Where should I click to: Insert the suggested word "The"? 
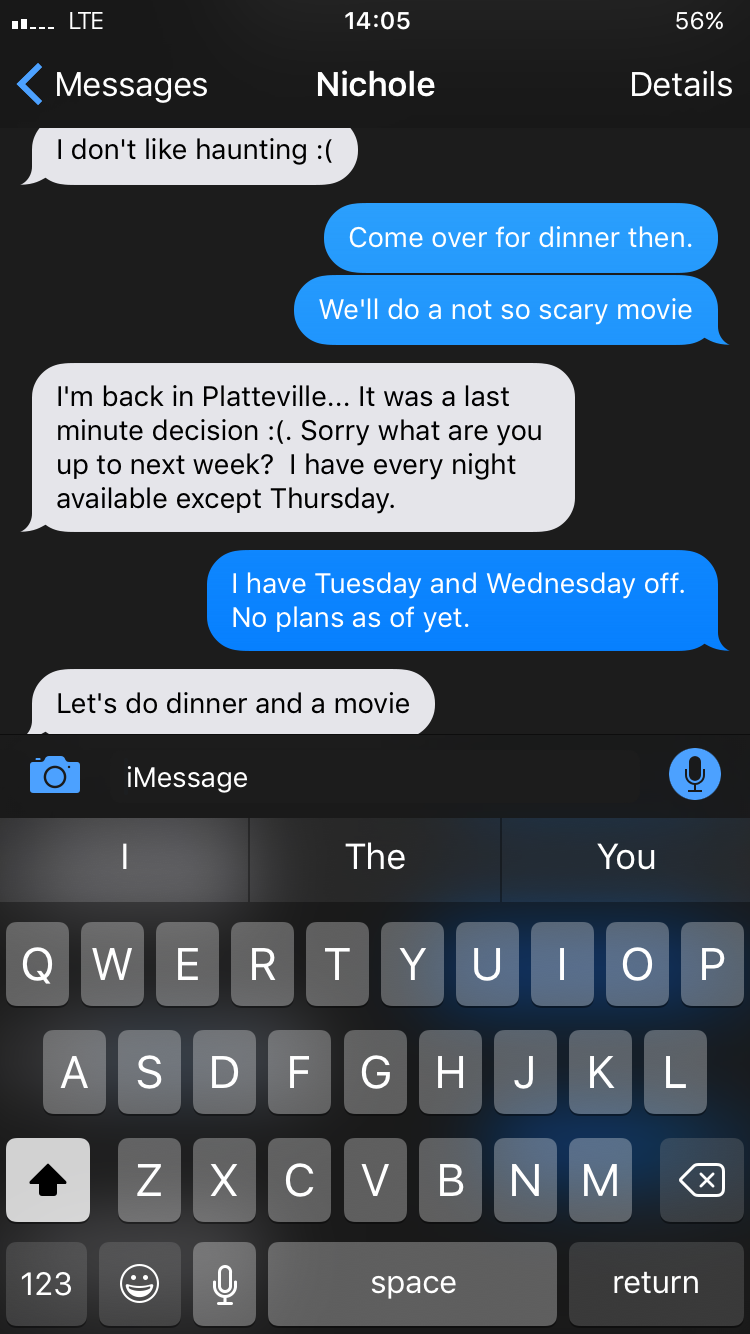point(375,857)
